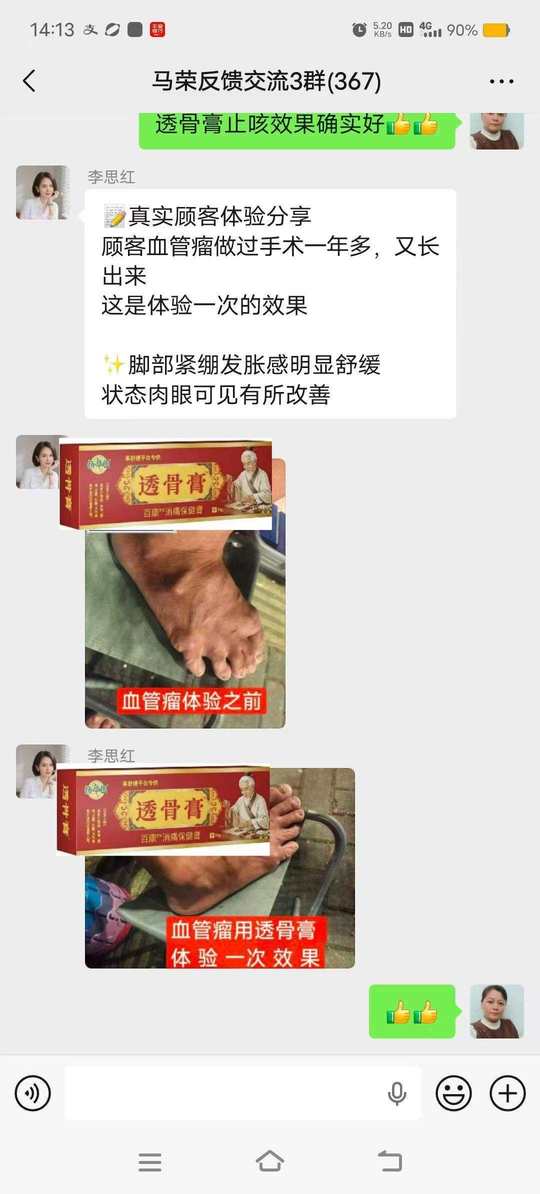Tap the message text field

pos(243,1093)
